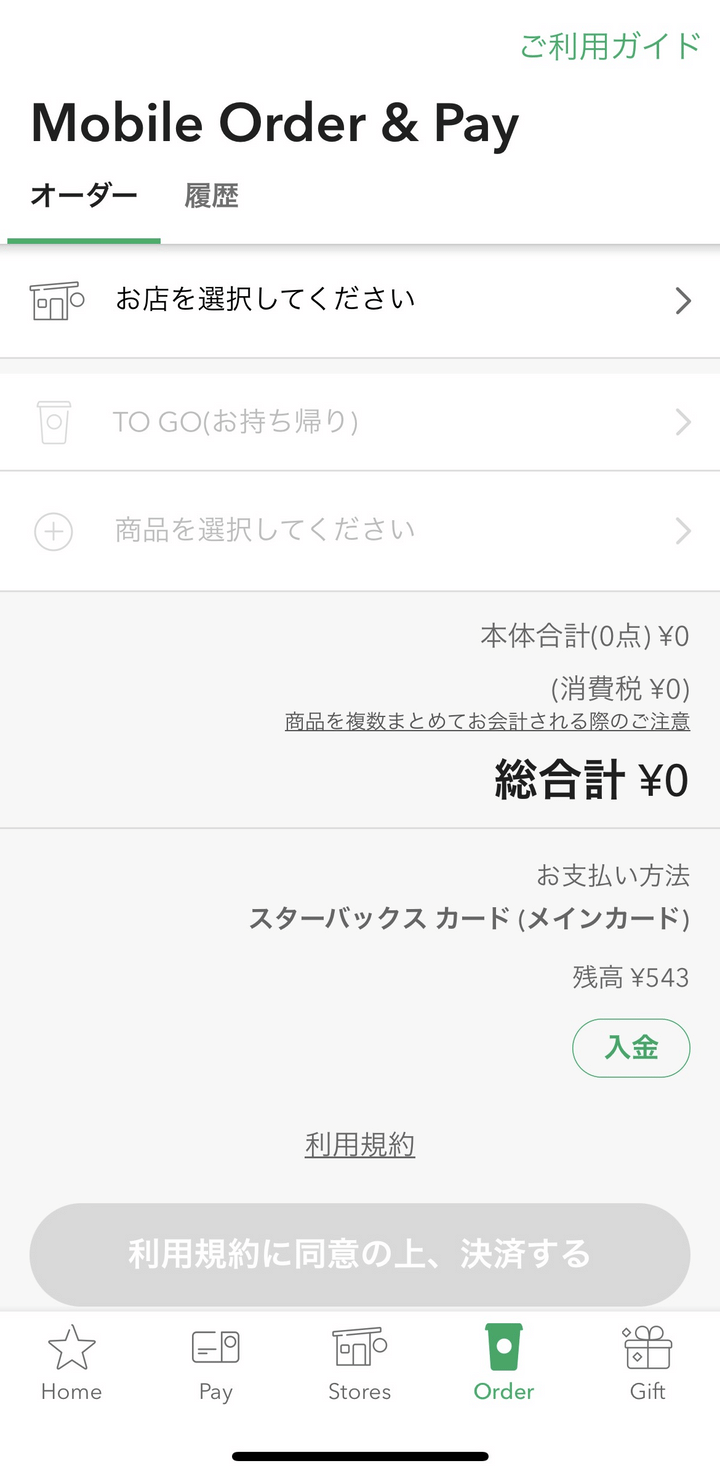Switch to the 履歴 history tab

tap(211, 196)
